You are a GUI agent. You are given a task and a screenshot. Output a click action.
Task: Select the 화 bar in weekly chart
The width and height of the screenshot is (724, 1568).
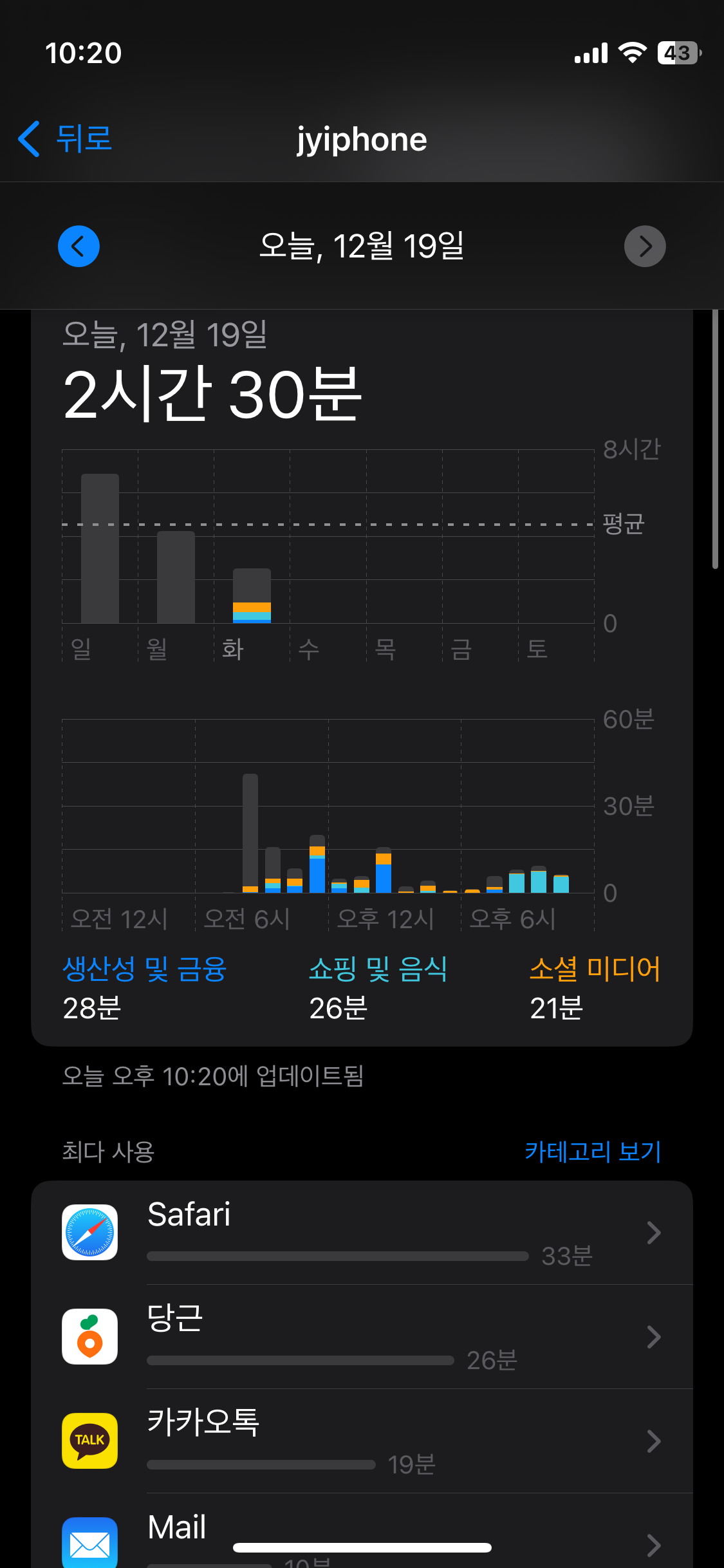(x=252, y=595)
